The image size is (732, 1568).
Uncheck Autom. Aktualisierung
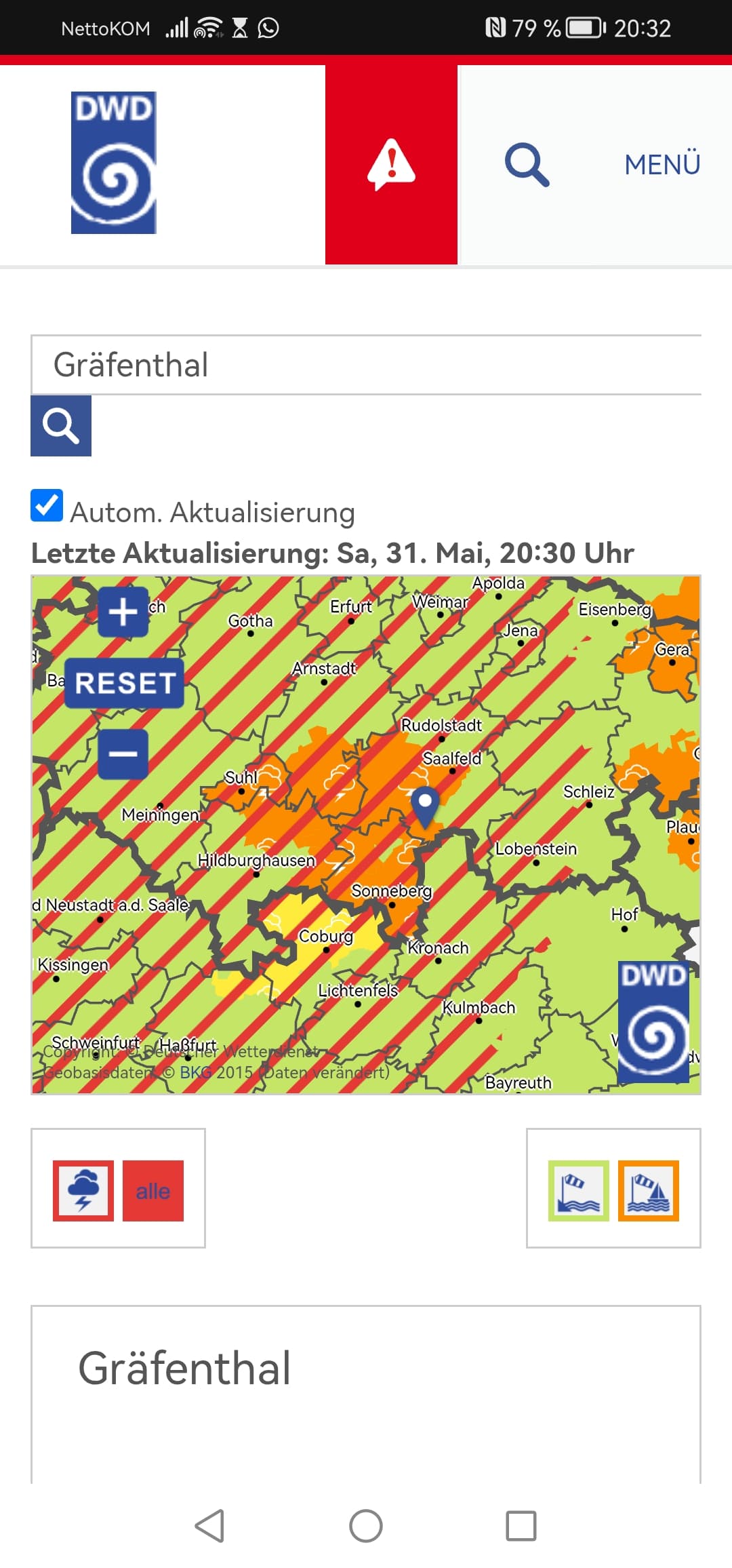coord(47,506)
